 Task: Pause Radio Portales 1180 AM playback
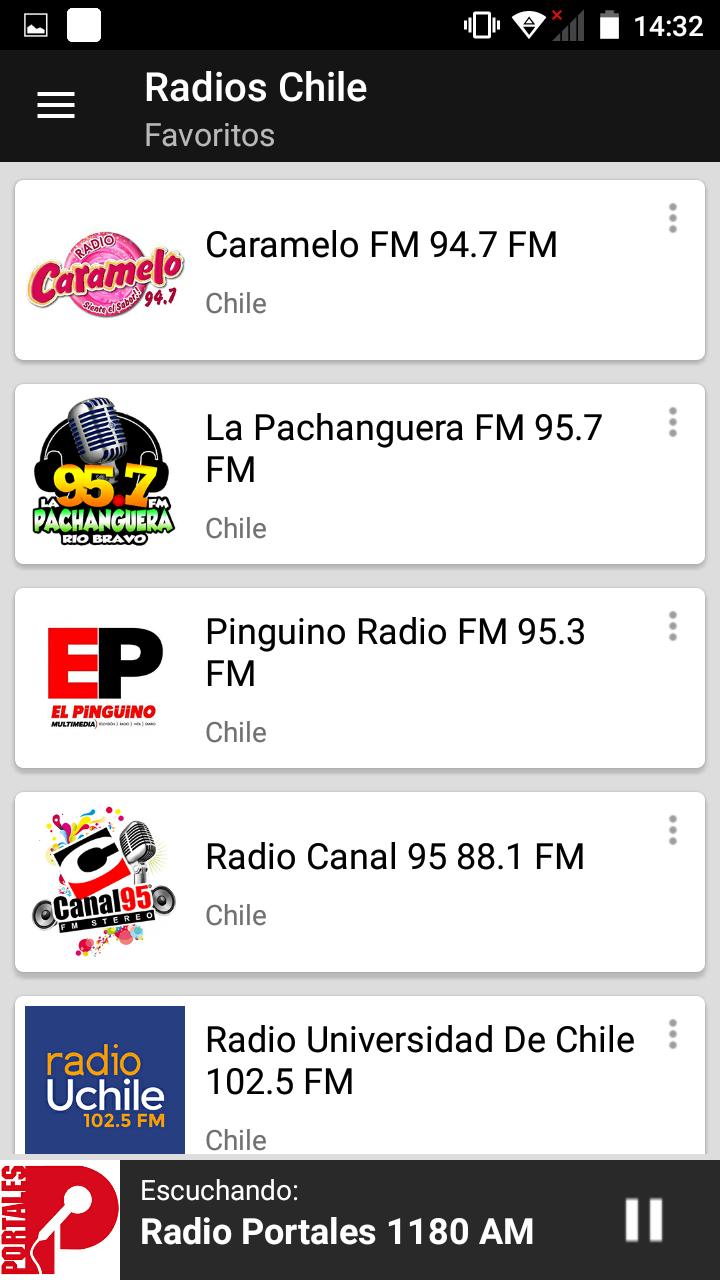point(644,1220)
